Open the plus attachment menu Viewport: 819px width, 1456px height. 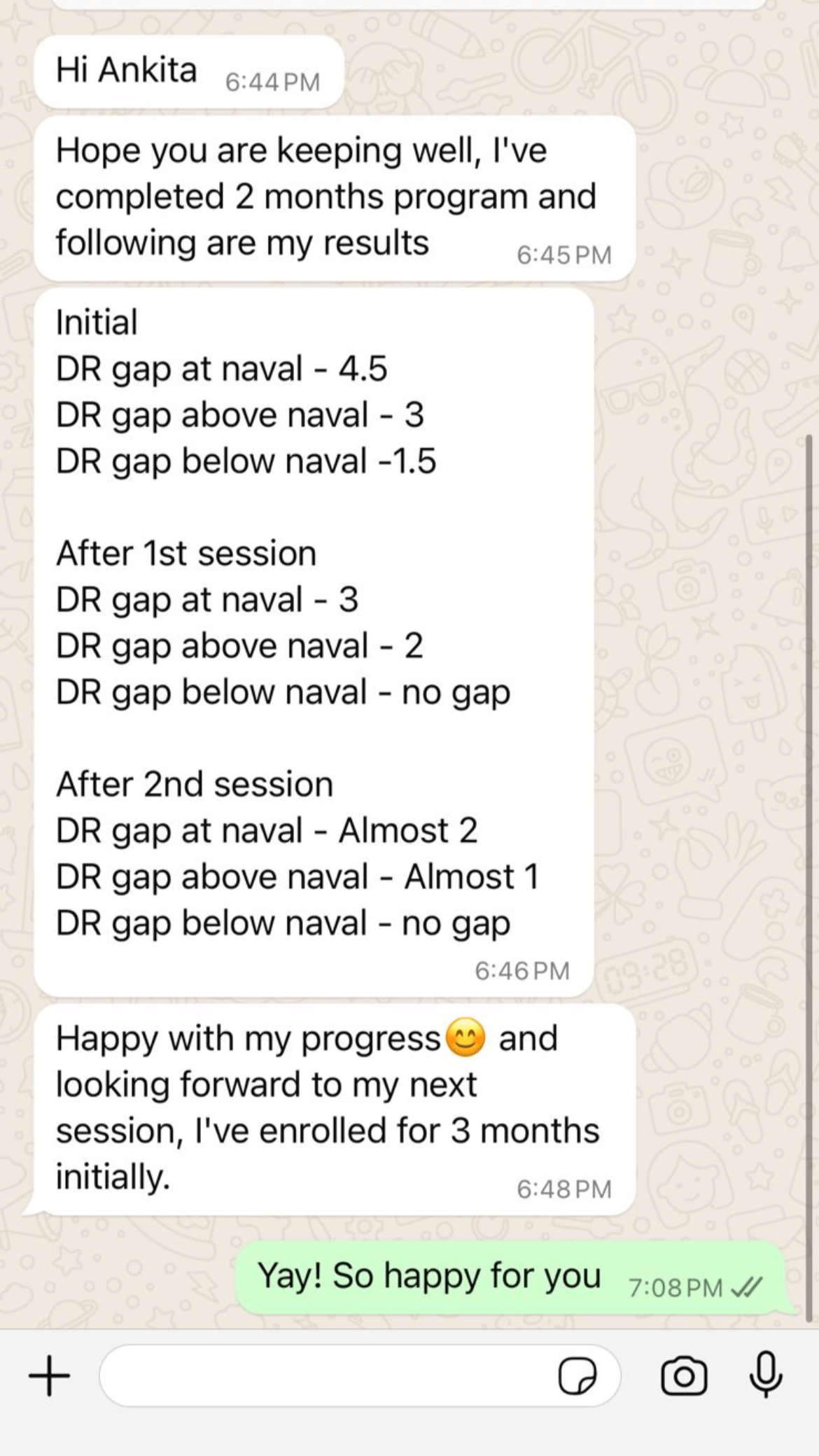[x=49, y=1375]
